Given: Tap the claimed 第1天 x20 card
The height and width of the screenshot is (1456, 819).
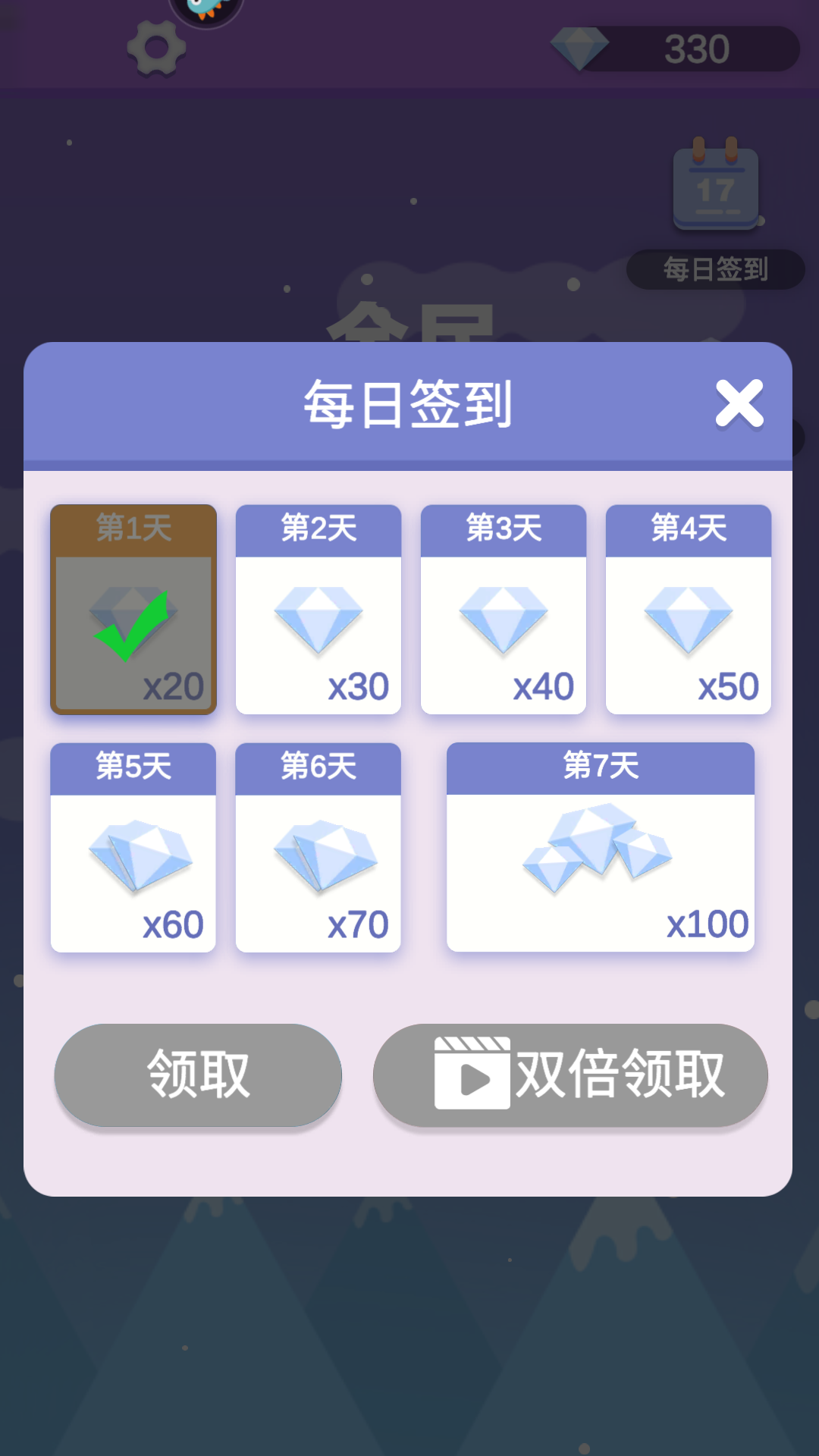Looking at the screenshot, I should click(133, 610).
